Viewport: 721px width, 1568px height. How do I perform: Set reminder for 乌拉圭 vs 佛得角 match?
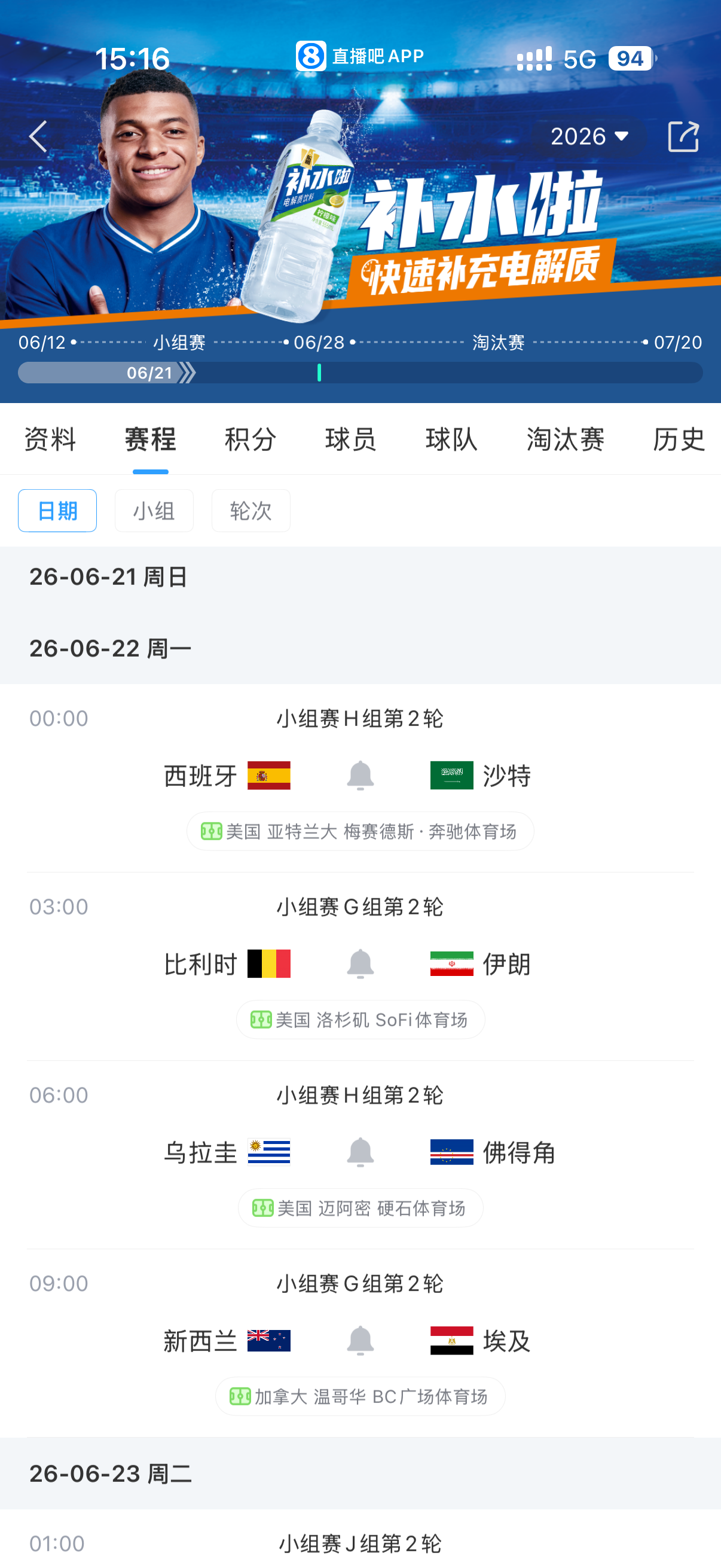(360, 1152)
